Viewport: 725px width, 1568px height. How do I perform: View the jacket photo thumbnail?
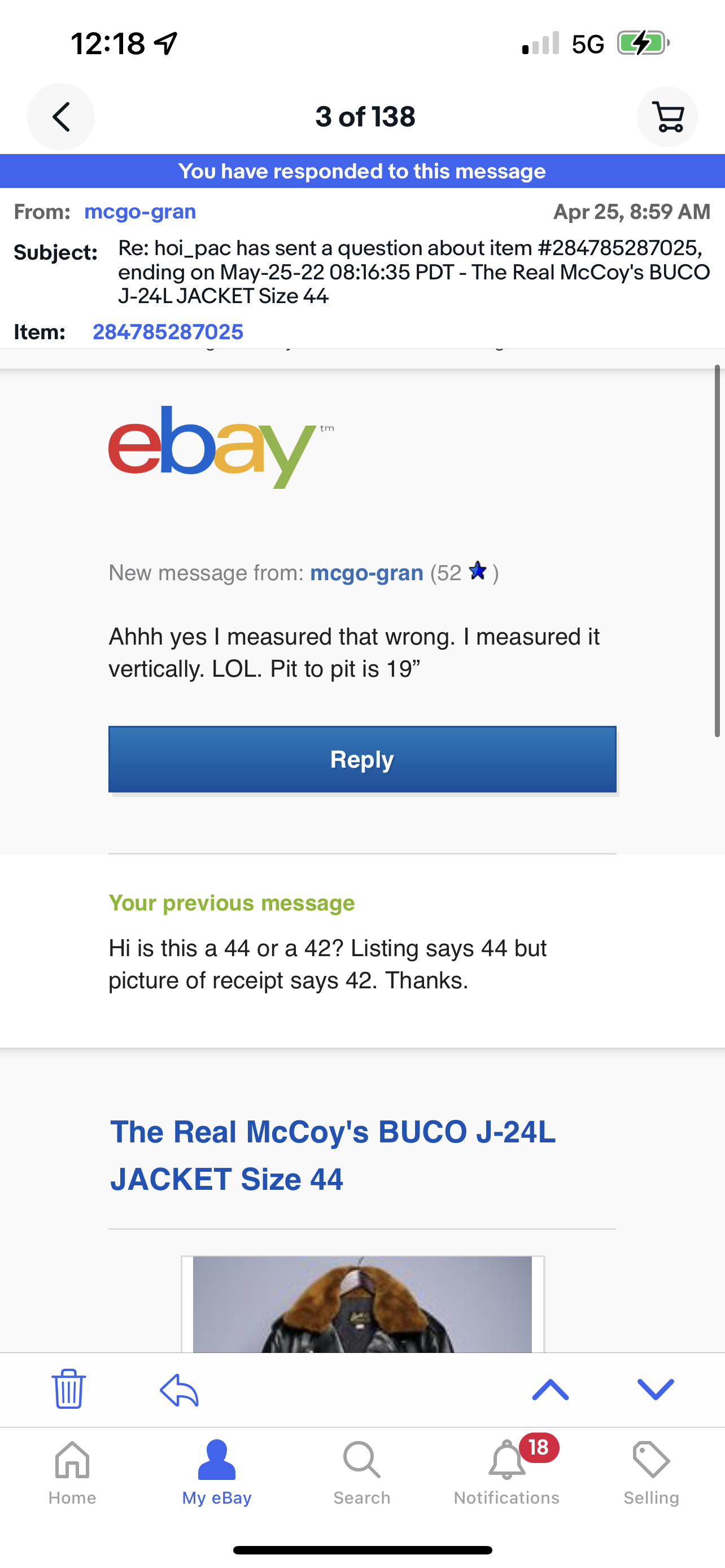[362, 1304]
